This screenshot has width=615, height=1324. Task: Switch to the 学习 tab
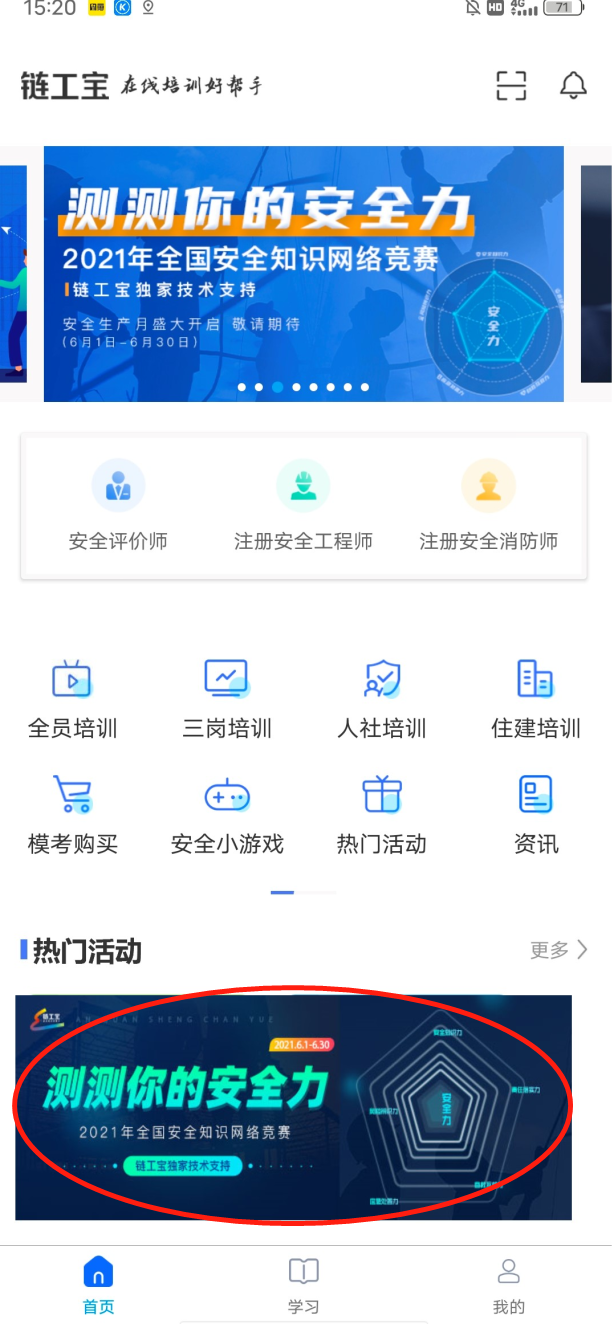pyautogui.click(x=303, y=1285)
